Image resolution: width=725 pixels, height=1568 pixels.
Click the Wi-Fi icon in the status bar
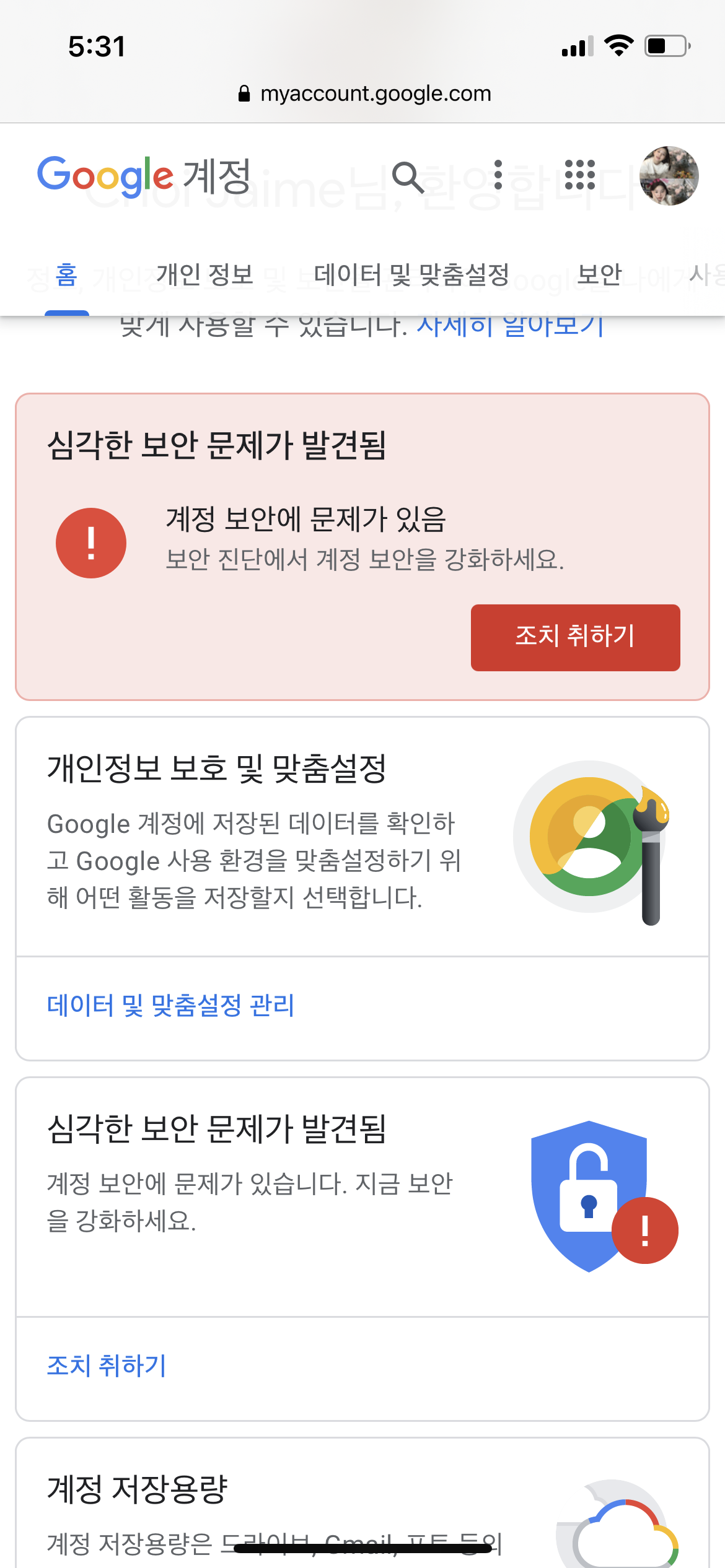tap(620, 43)
